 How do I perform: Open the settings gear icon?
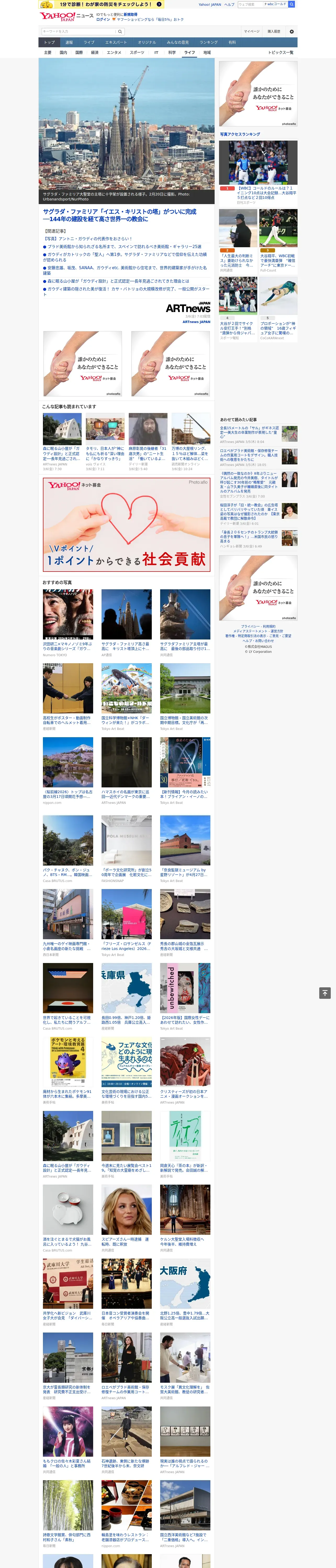(x=292, y=31)
